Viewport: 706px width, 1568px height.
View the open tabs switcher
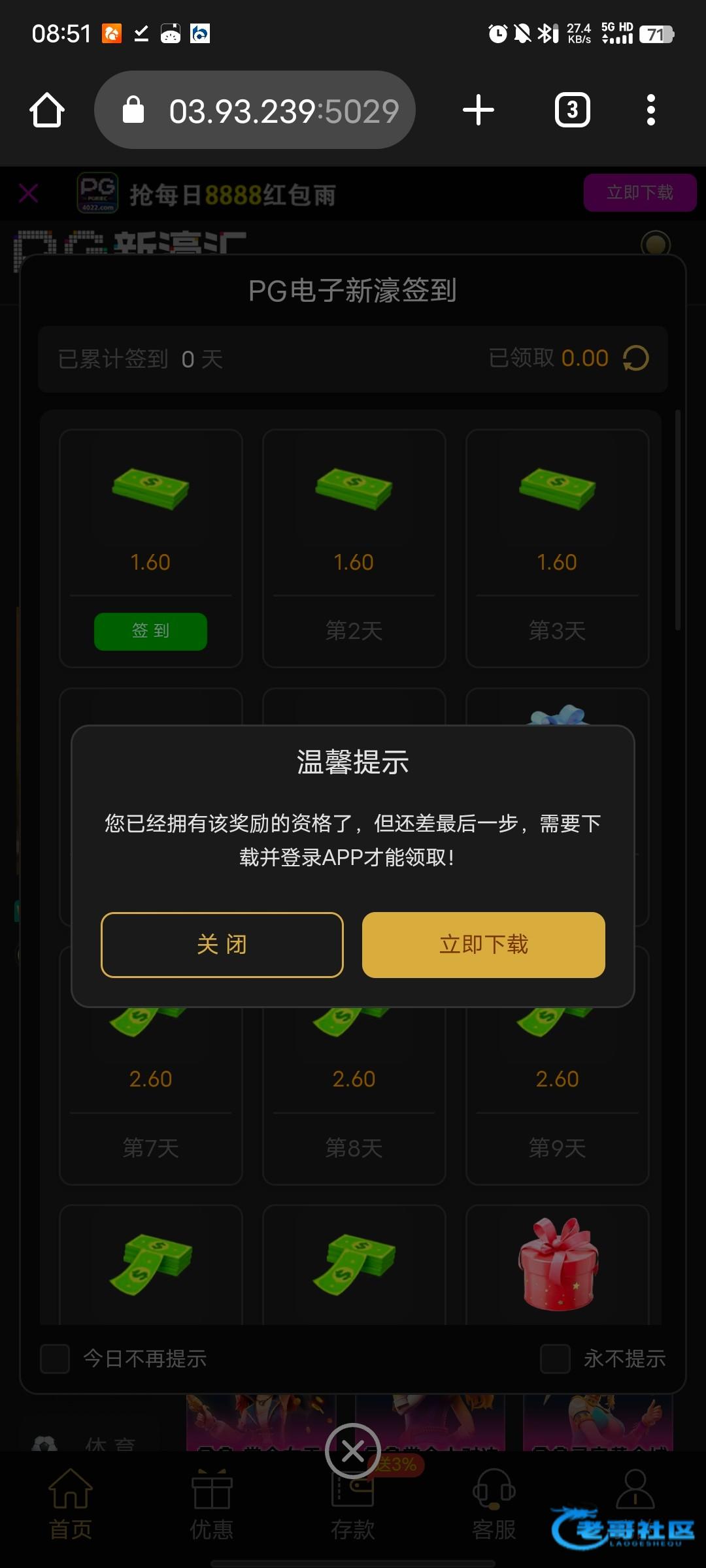(x=572, y=110)
